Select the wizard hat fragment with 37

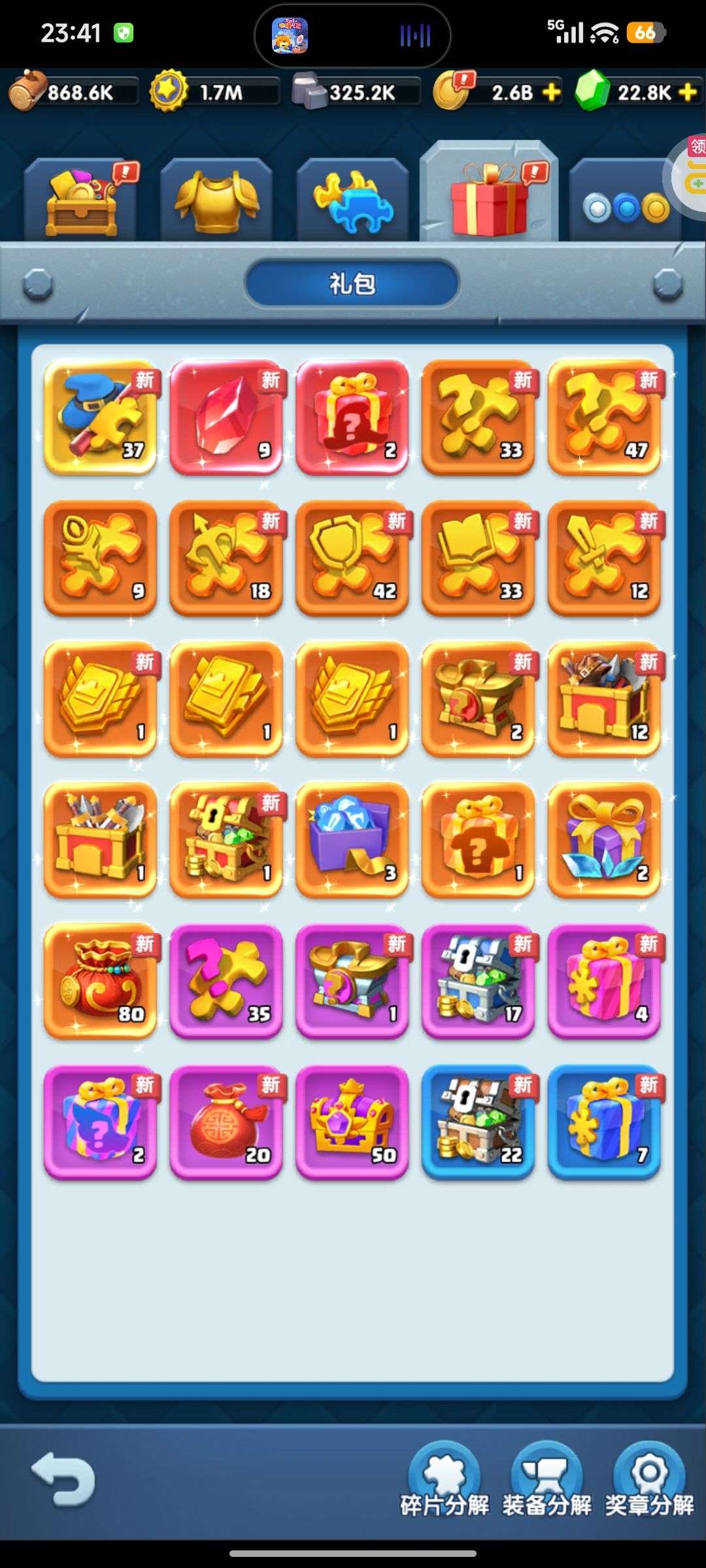point(100,417)
